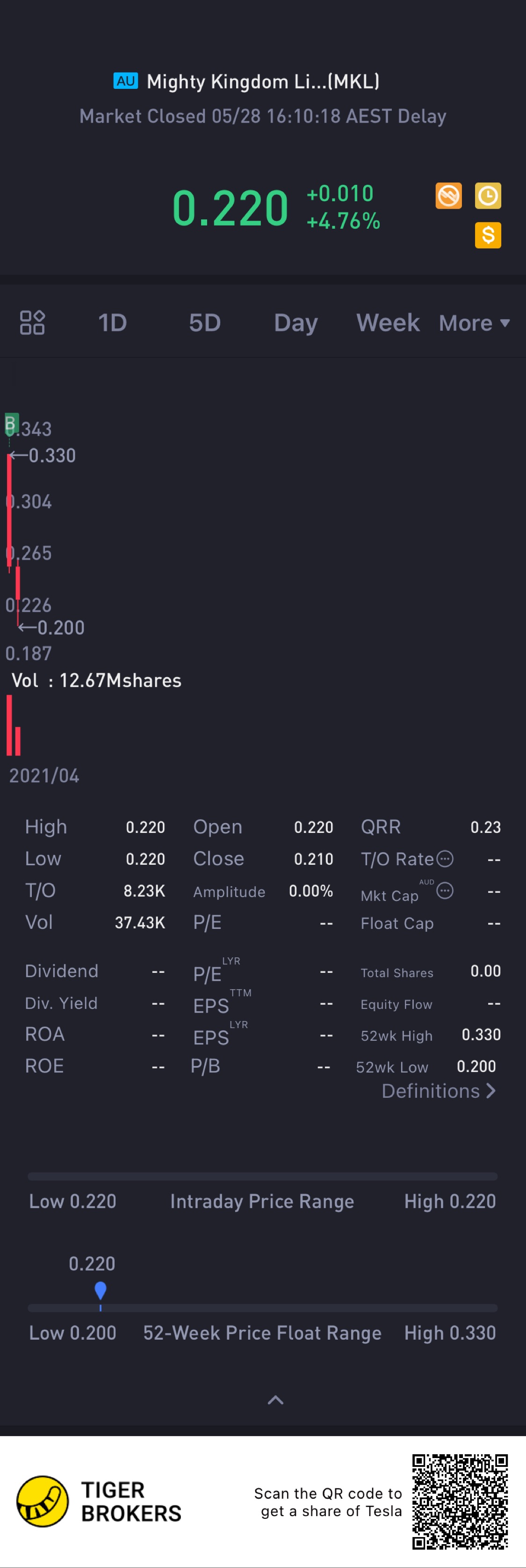526x1568 pixels.
Task: Select the Day chart period
Action: click(x=295, y=322)
